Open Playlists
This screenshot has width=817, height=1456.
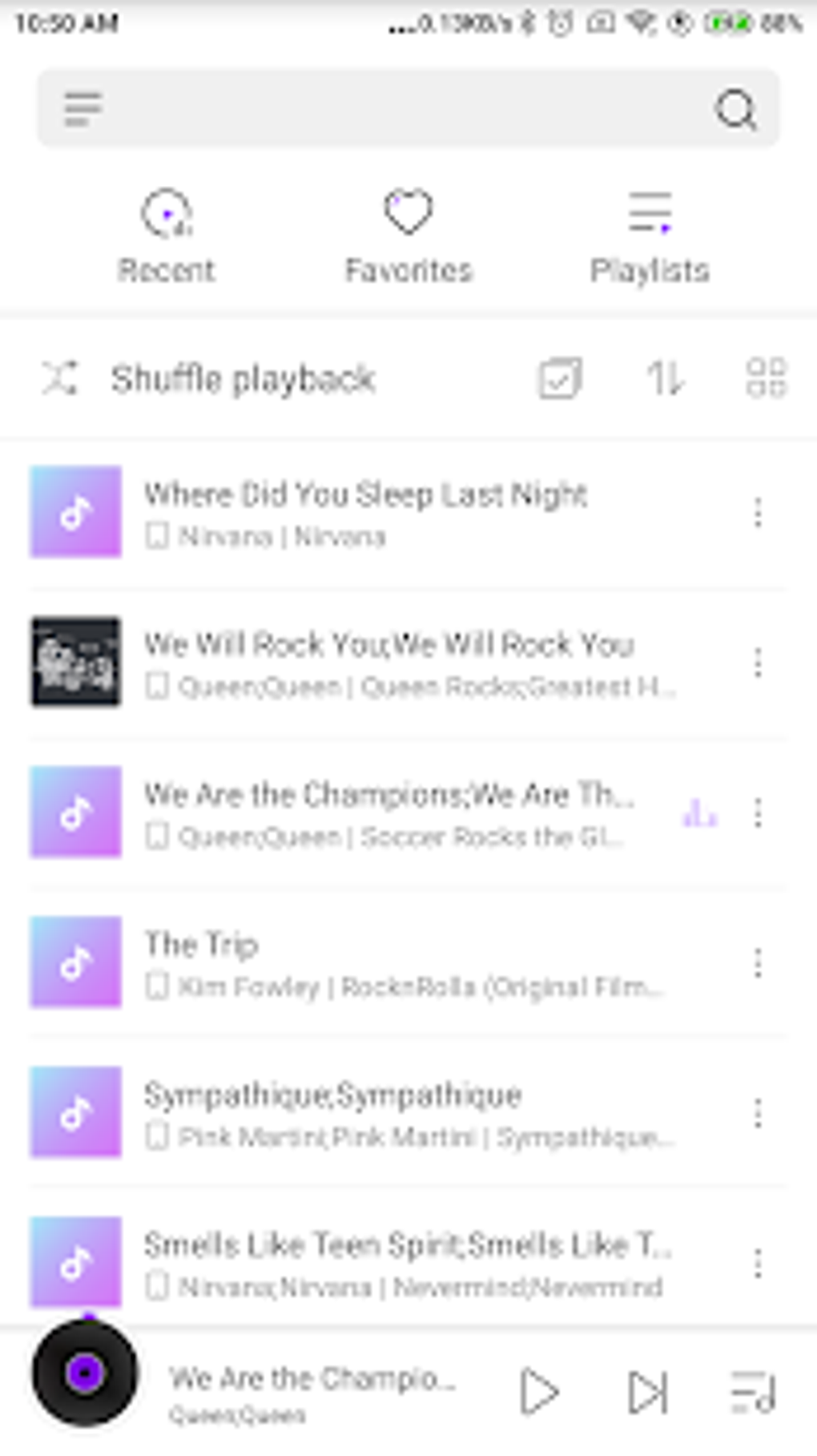(650, 237)
